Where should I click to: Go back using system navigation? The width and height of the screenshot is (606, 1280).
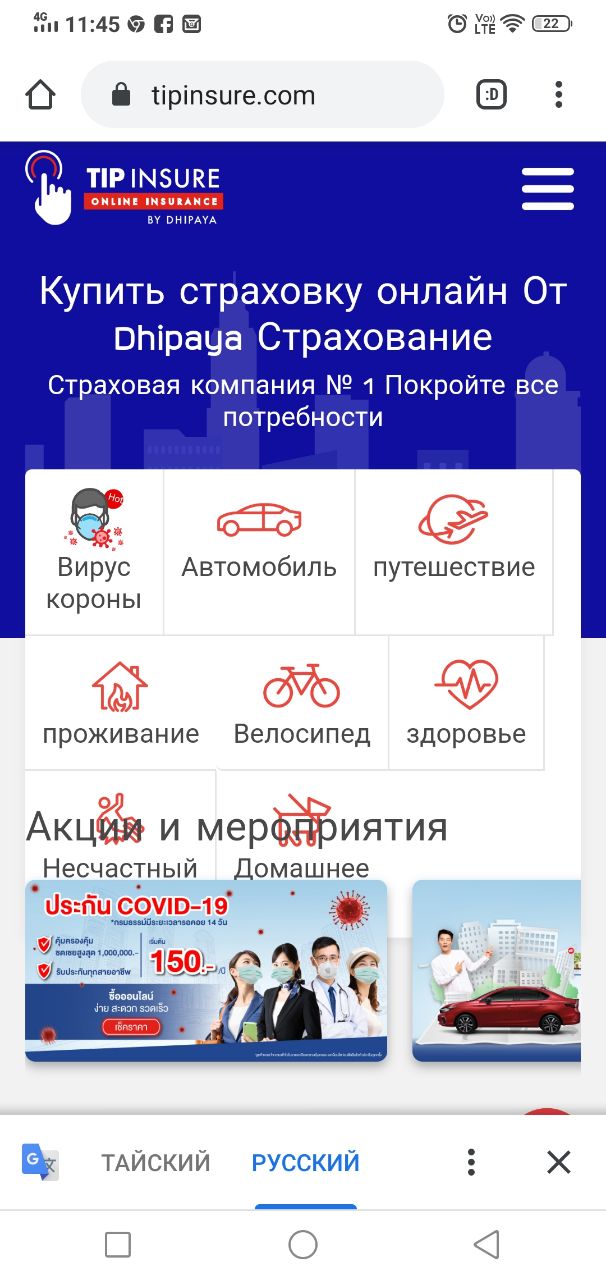[486, 1244]
